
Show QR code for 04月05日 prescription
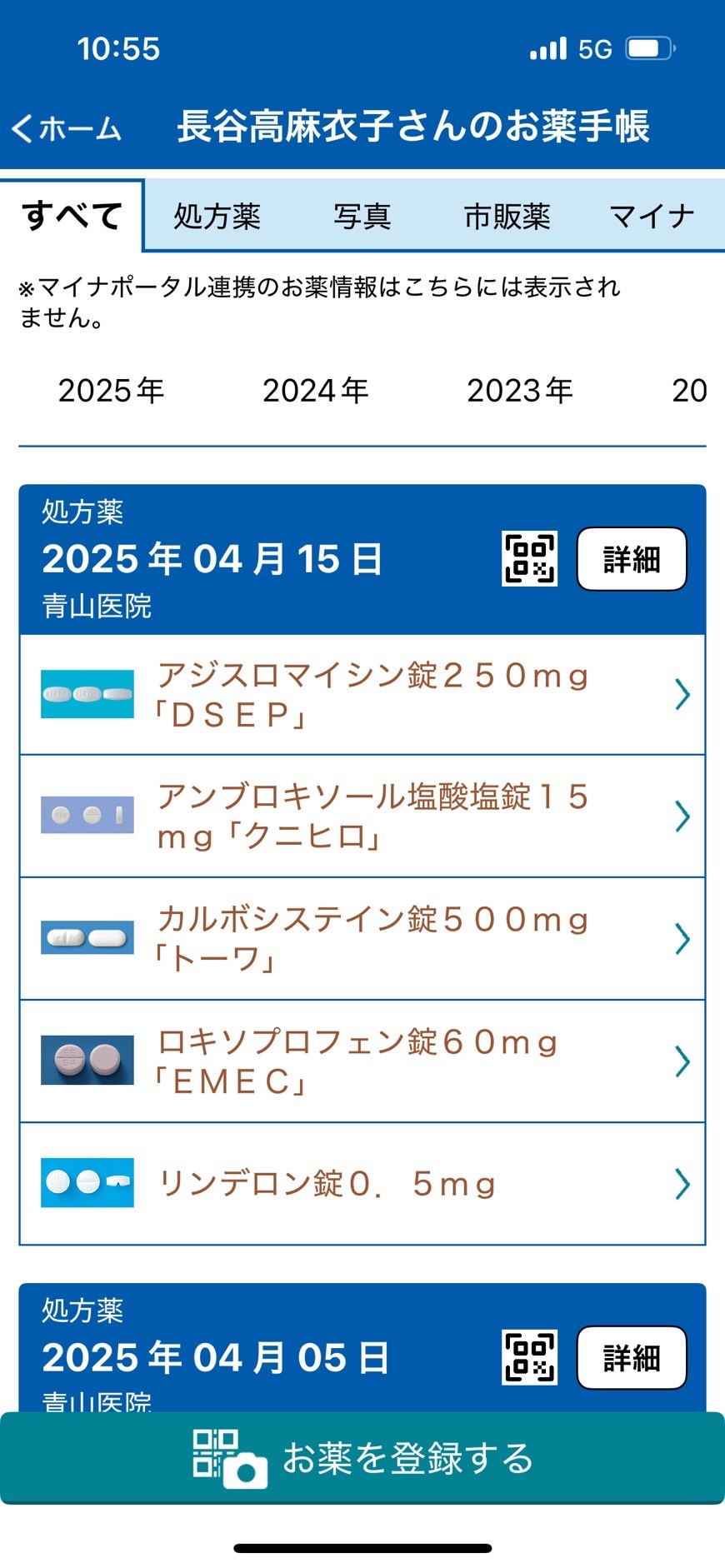click(529, 1358)
